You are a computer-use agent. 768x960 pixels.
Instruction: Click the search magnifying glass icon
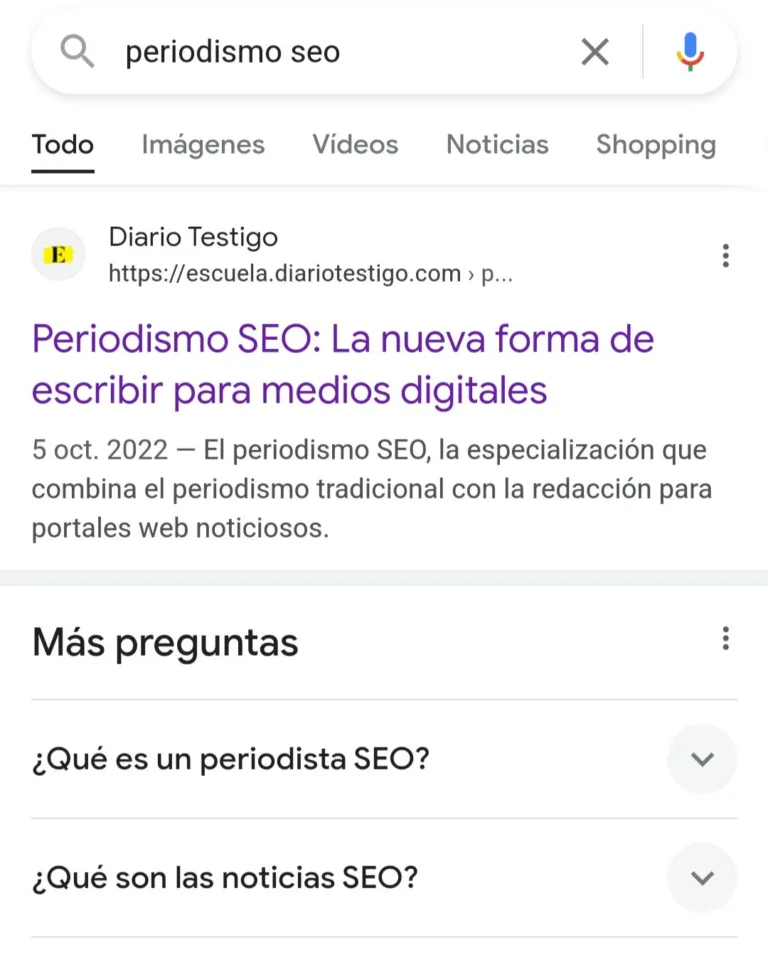click(x=75, y=52)
